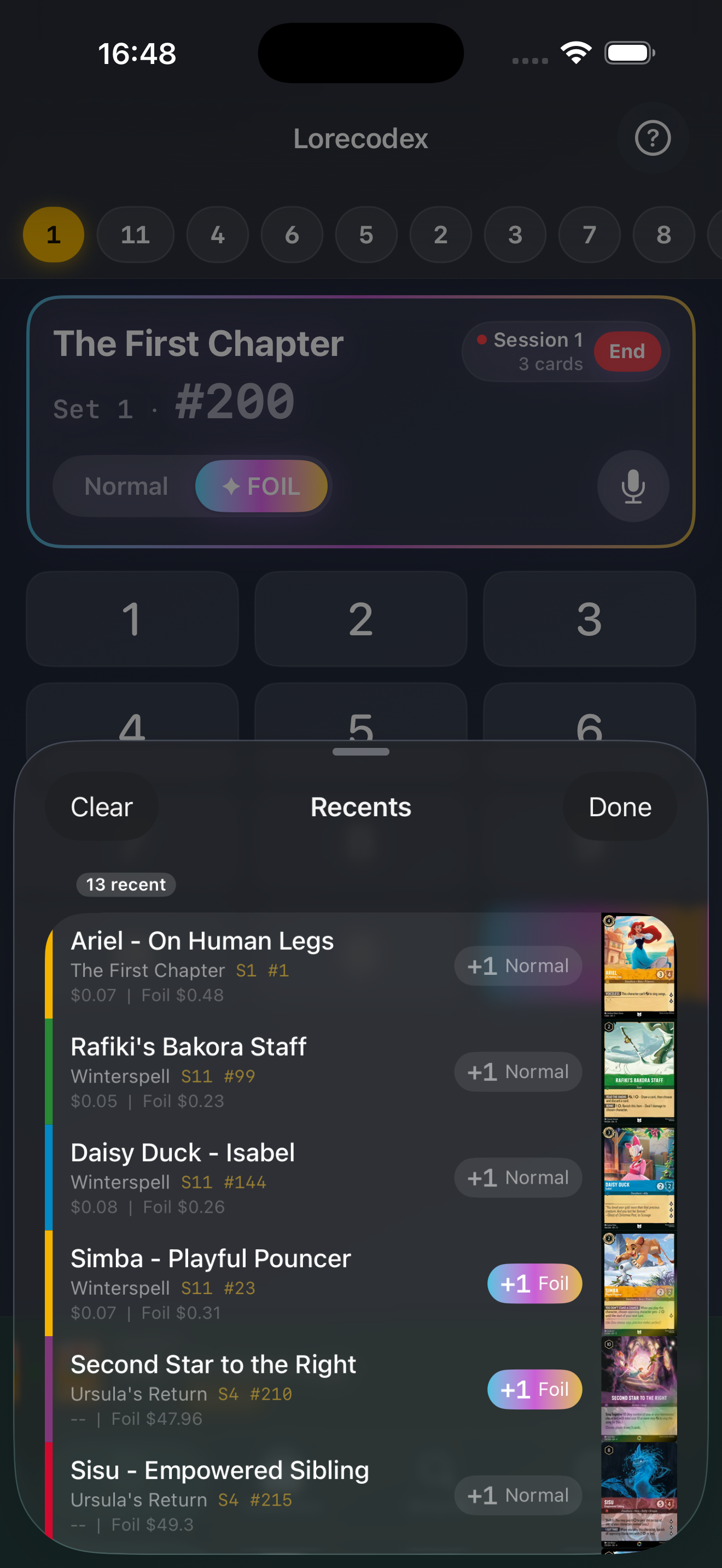
Task: Select set chip 4
Action: tap(217, 235)
